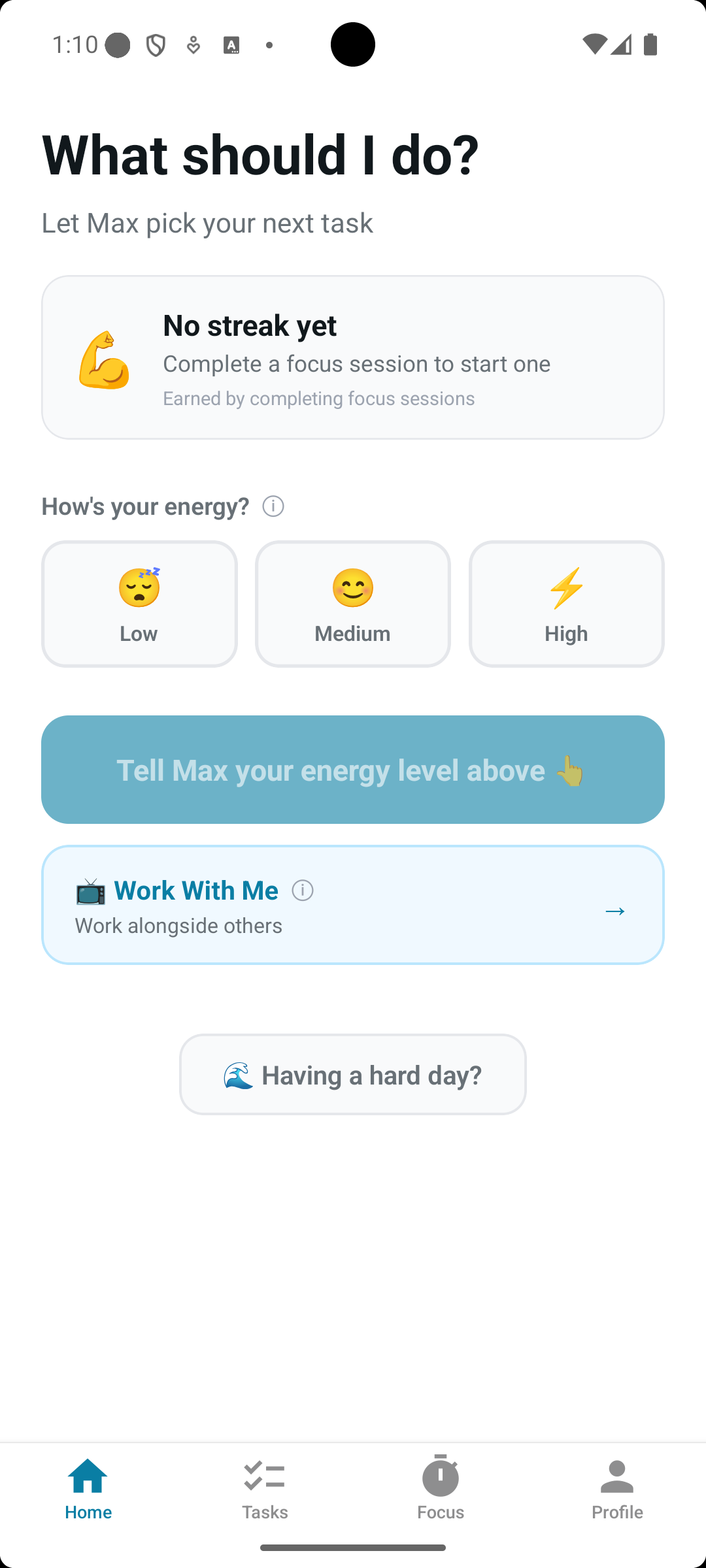Switch to the Focus tab
The image size is (706, 1568).
coord(441,1489)
